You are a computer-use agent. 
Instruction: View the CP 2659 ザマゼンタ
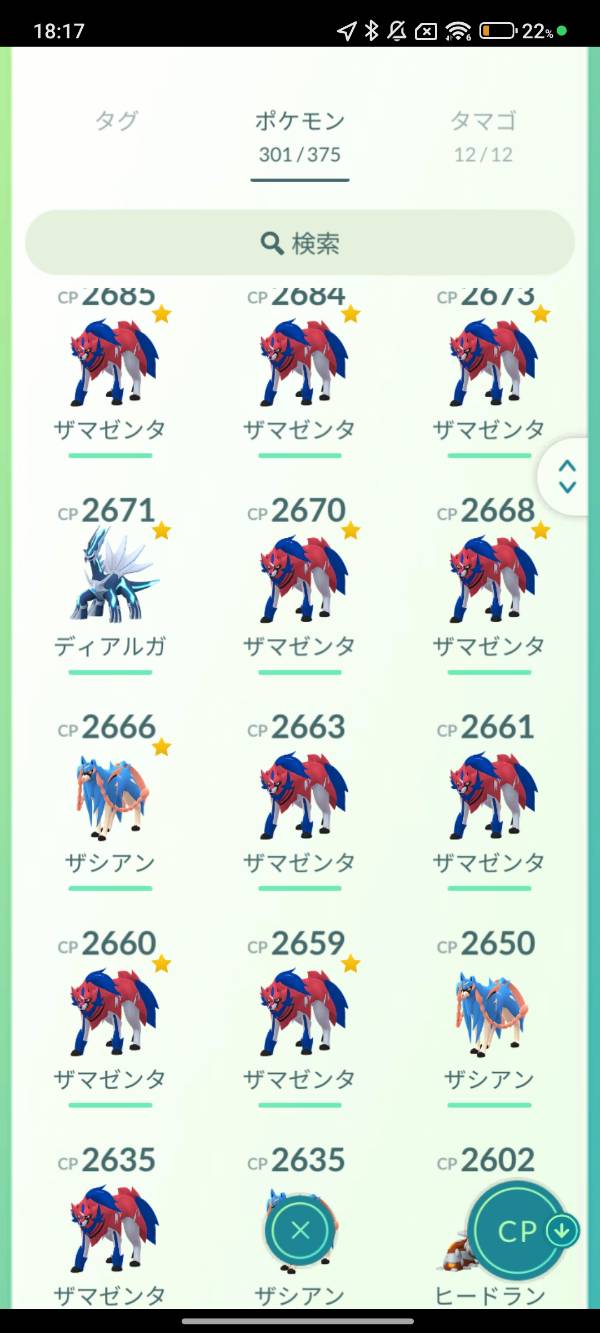coord(300,1015)
